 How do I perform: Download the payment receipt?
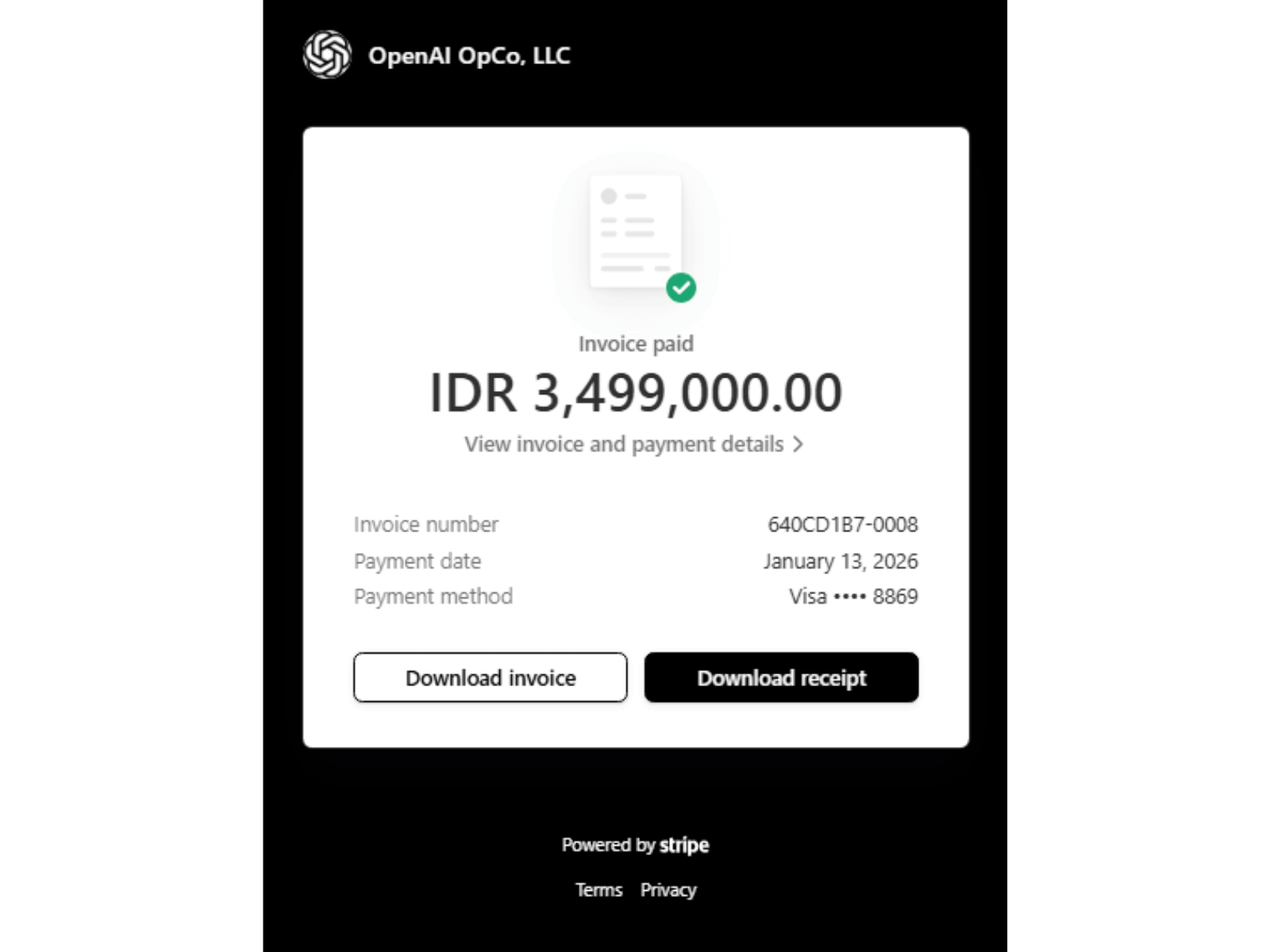point(781,678)
